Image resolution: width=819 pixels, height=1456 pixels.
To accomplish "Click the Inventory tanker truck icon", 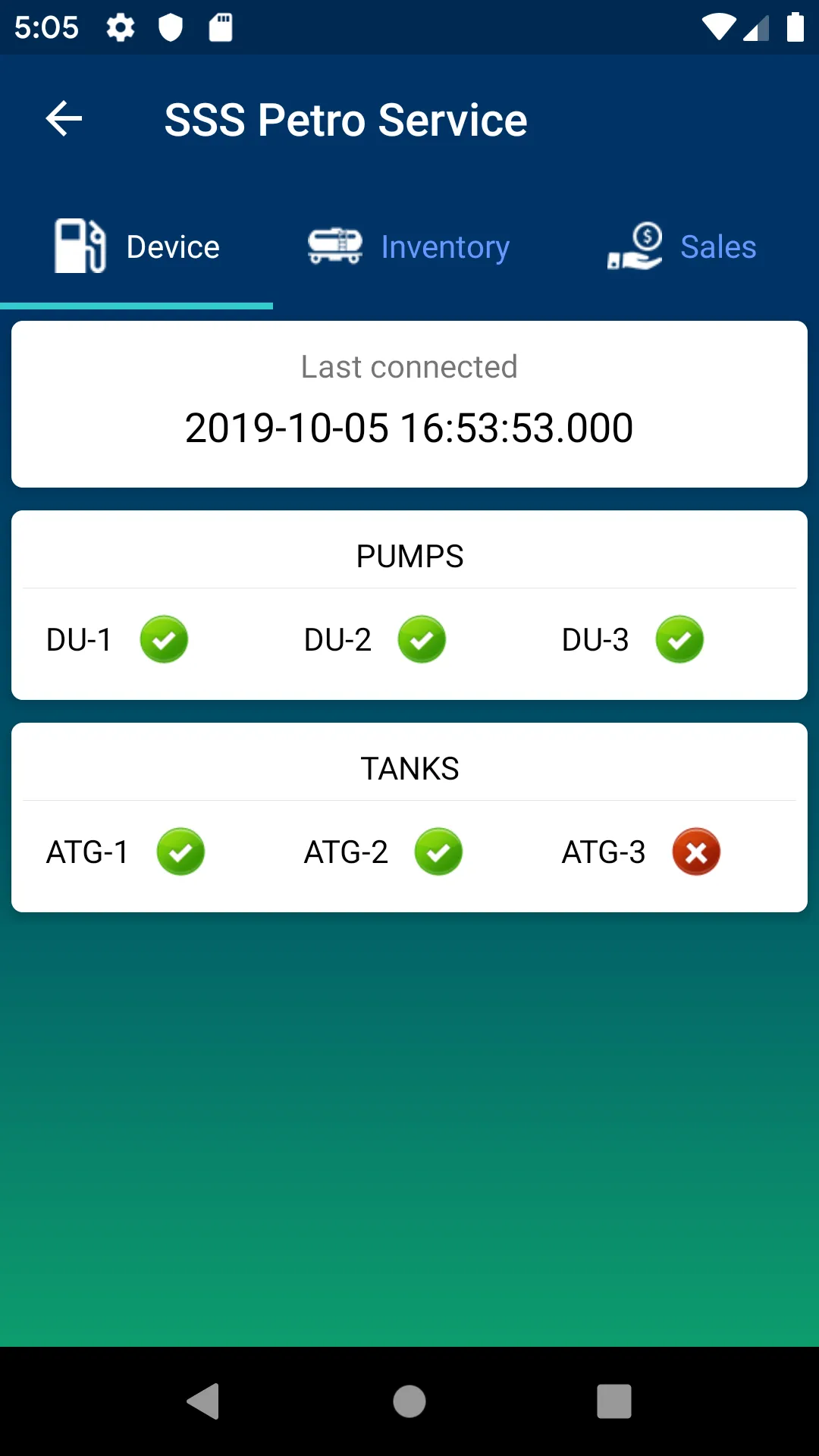I will [x=336, y=246].
